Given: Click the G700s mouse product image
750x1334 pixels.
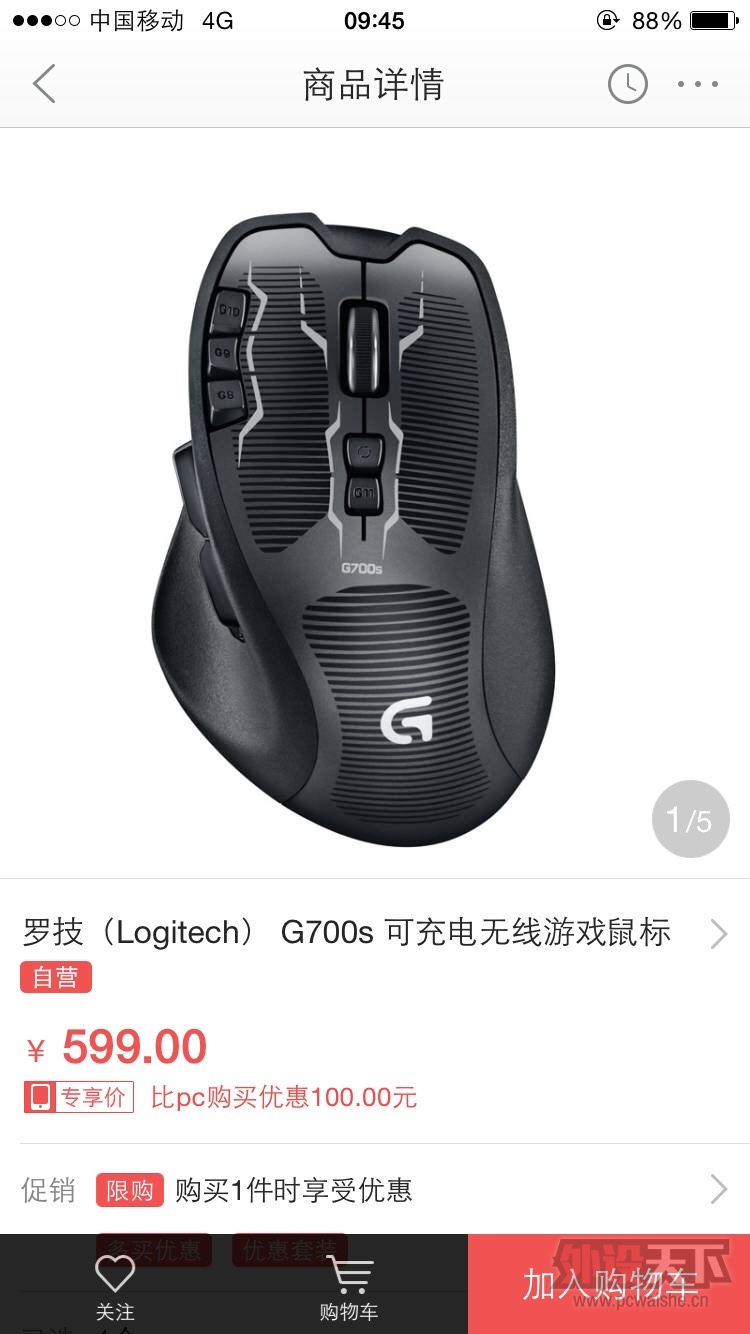Looking at the screenshot, I should 375,500.
